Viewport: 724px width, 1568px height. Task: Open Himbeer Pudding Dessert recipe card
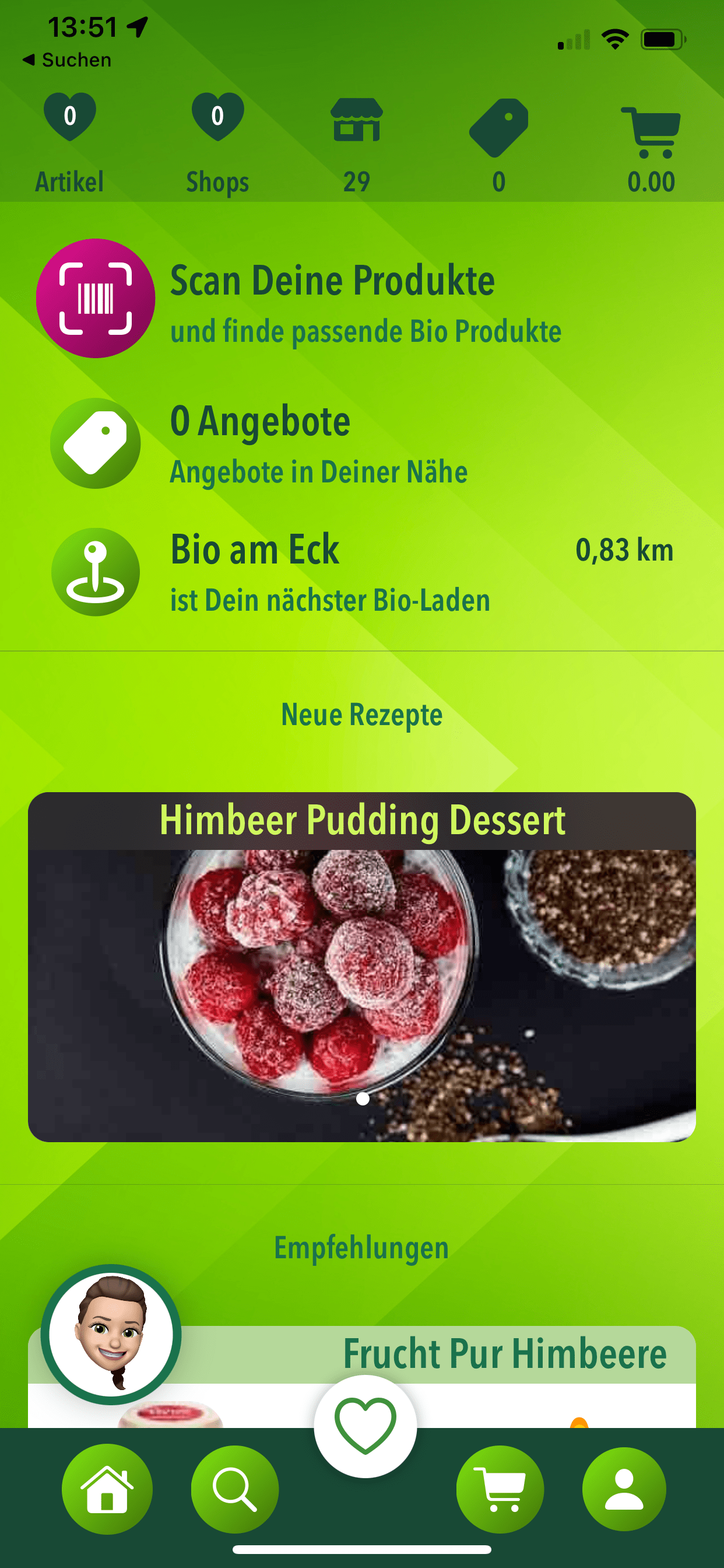pos(362,967)
